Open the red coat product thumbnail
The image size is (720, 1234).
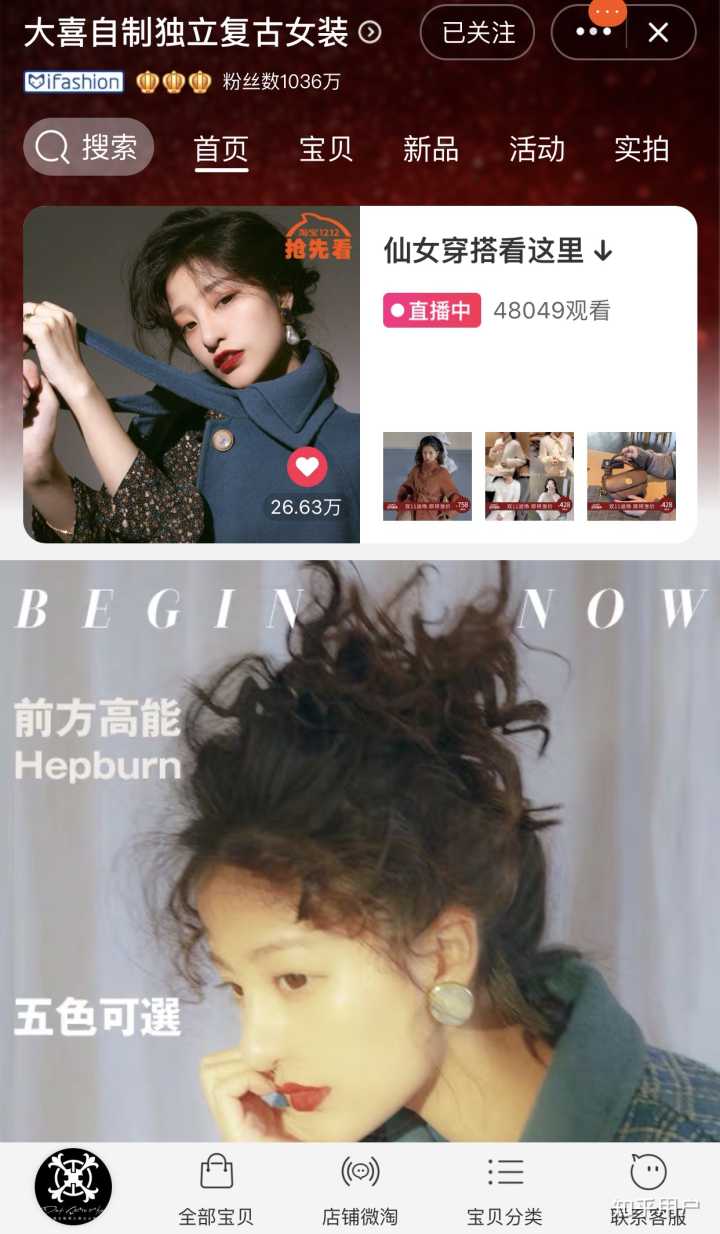coord(427,476)
